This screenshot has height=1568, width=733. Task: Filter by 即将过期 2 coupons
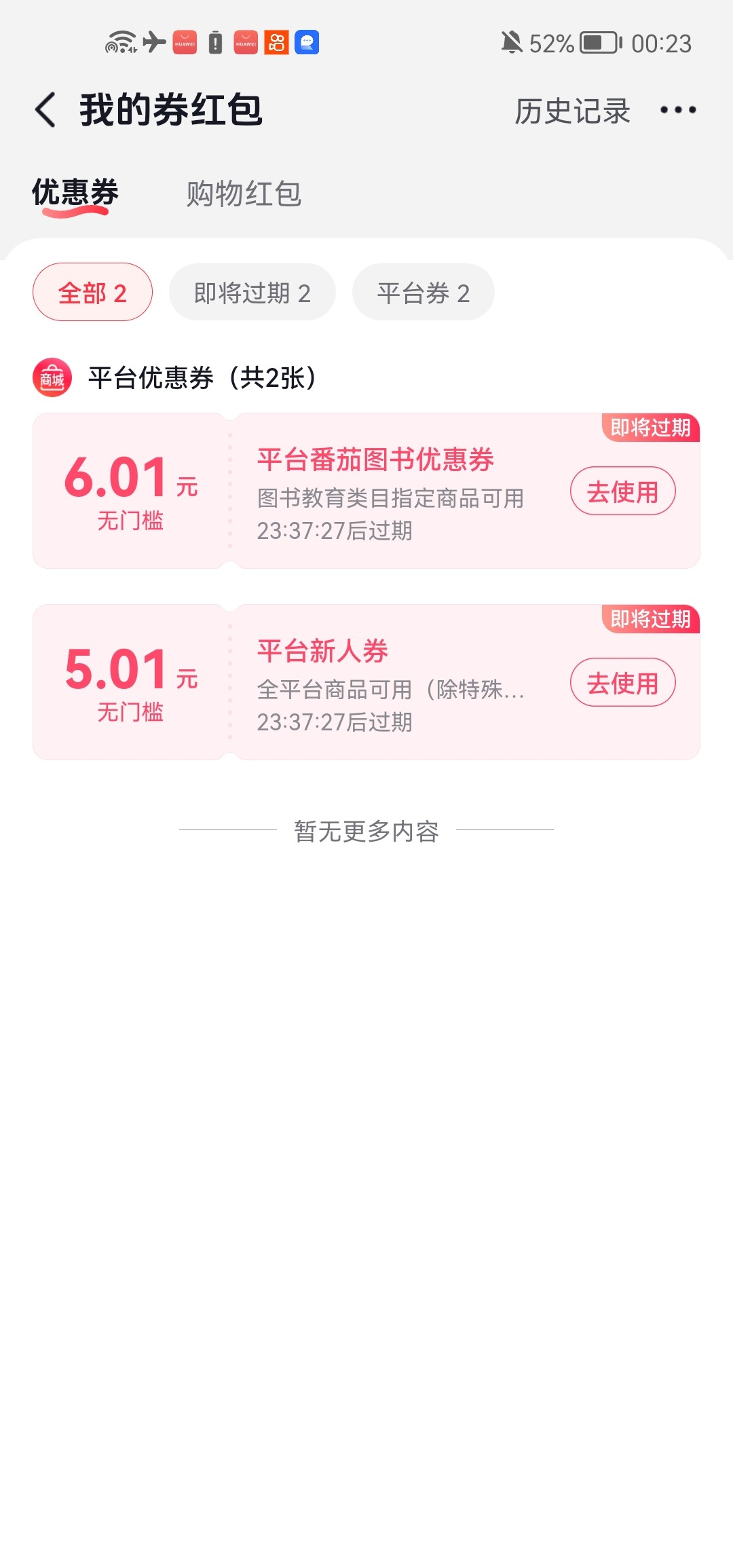tap(252, 292)
